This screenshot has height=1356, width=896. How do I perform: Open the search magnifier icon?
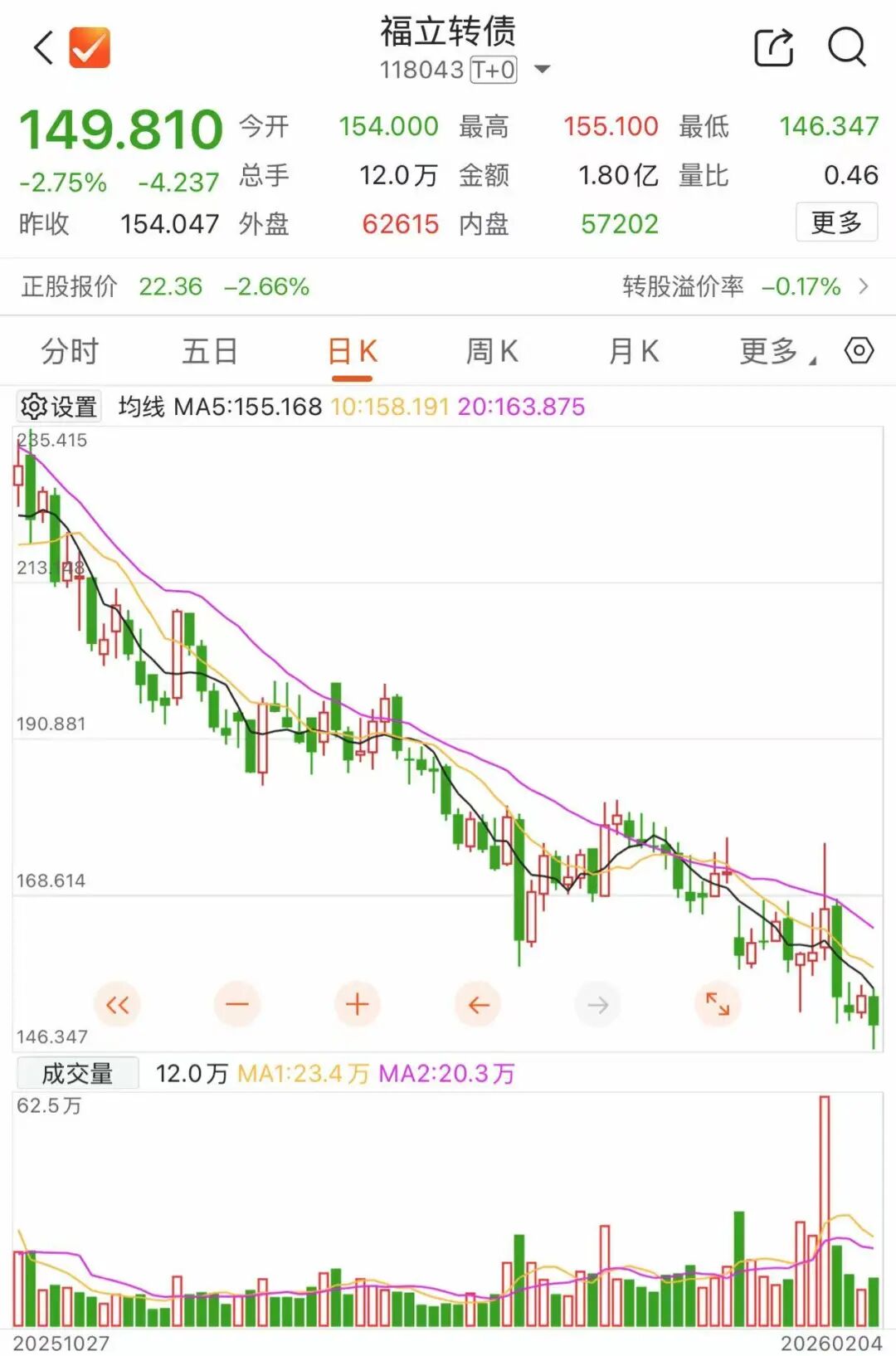pos(847,47)
